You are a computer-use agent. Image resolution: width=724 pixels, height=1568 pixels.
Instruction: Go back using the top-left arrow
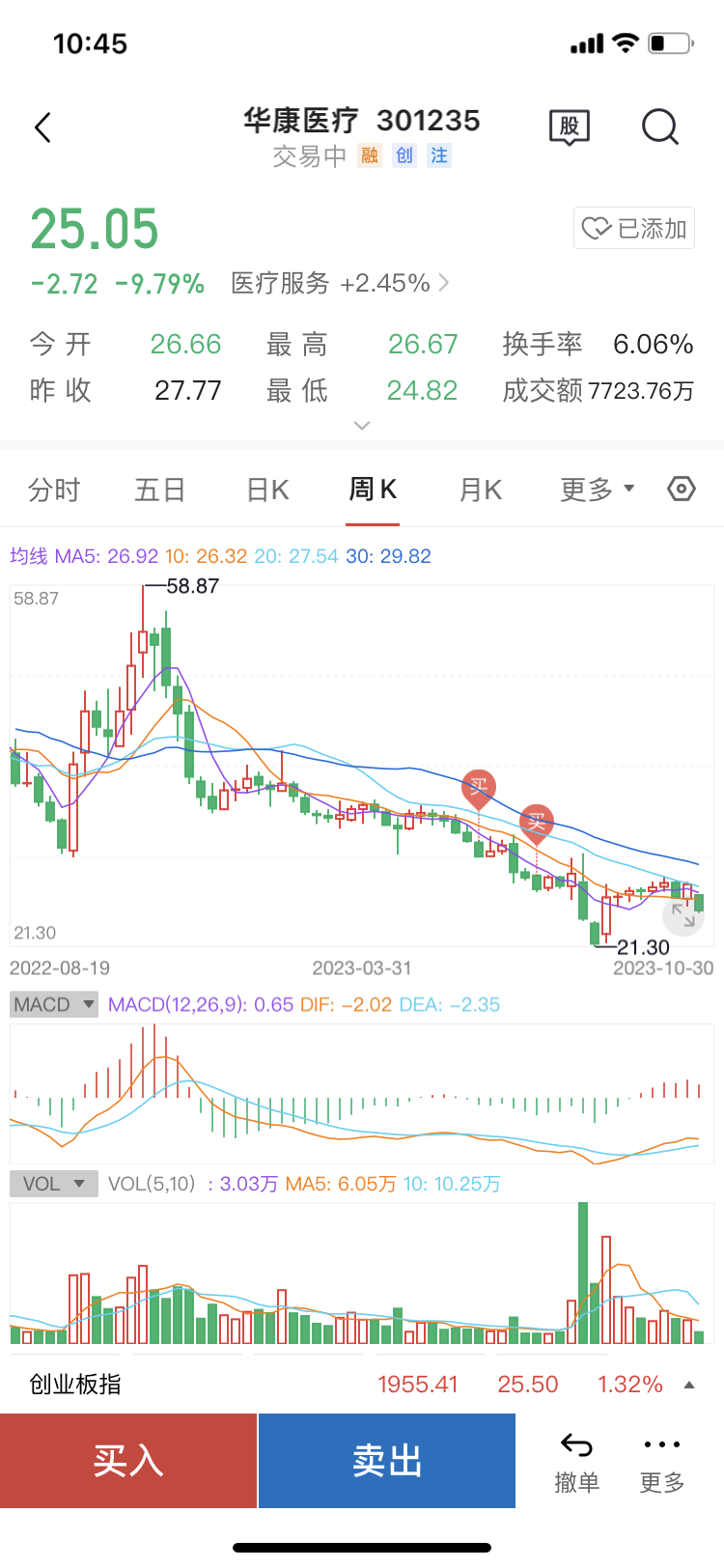[x=42, y=127]
